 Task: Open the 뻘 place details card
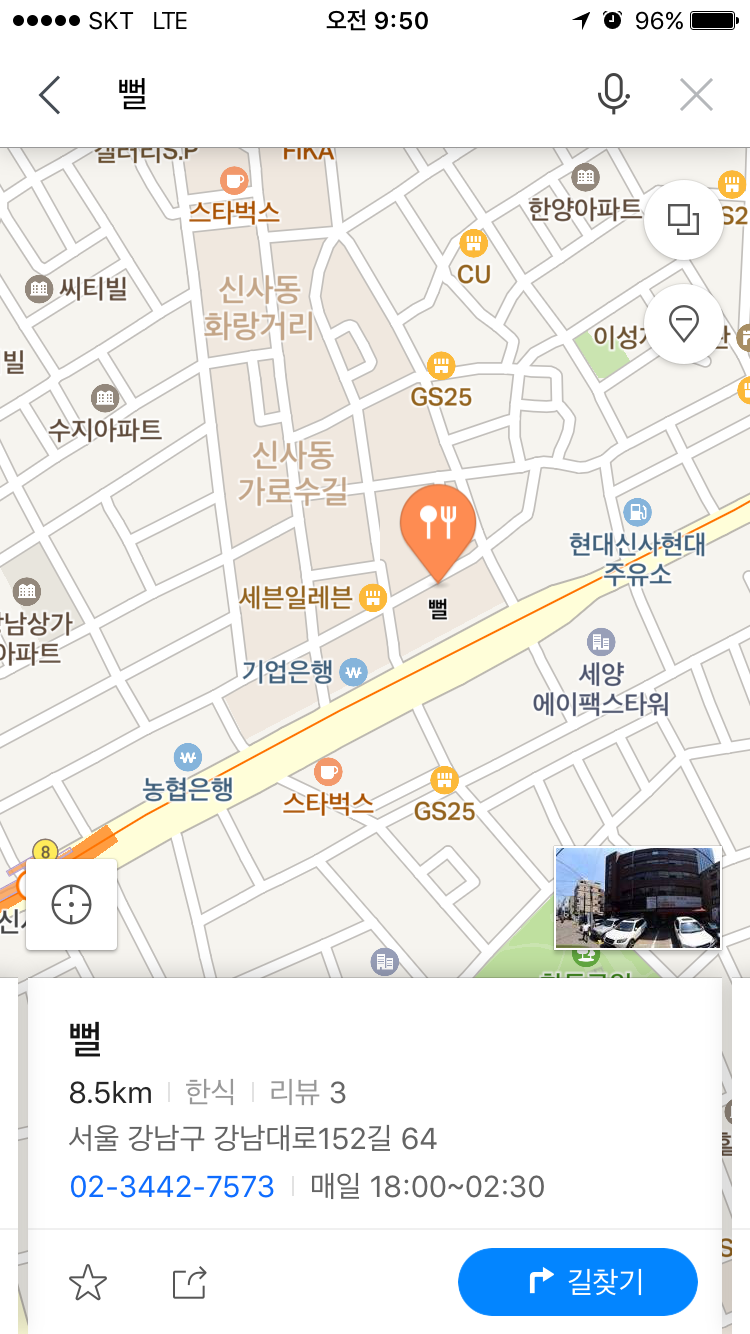(x=300, y=1042)
